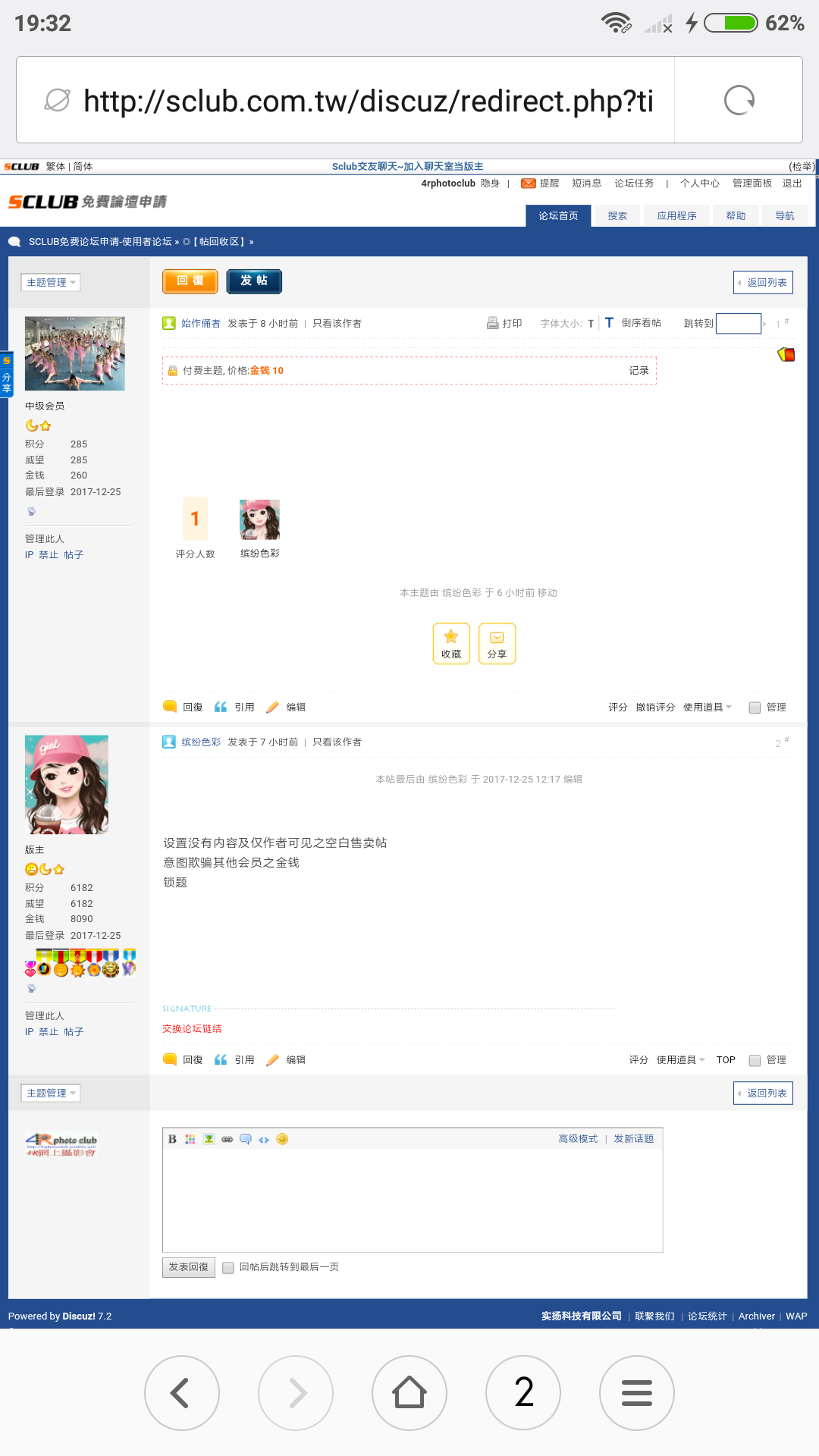Tap the jump-to-floor input field
Screen dimensions: 819x1456
tap(738, 324)
